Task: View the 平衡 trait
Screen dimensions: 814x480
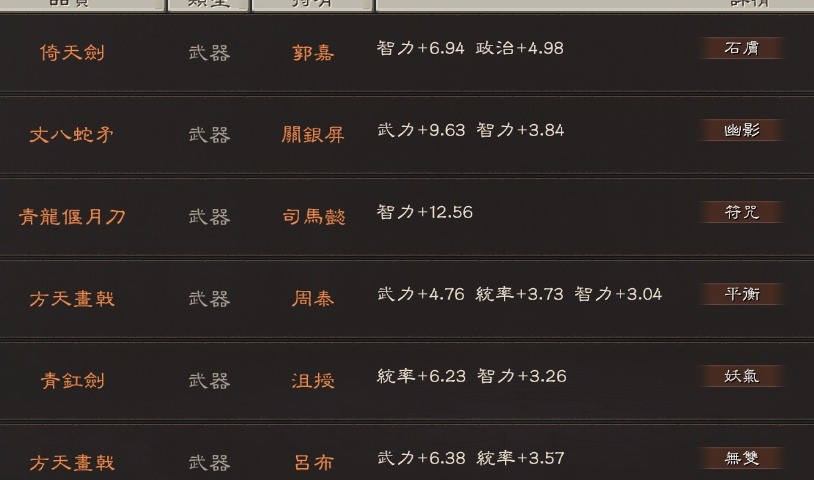Action: (741, 294)
